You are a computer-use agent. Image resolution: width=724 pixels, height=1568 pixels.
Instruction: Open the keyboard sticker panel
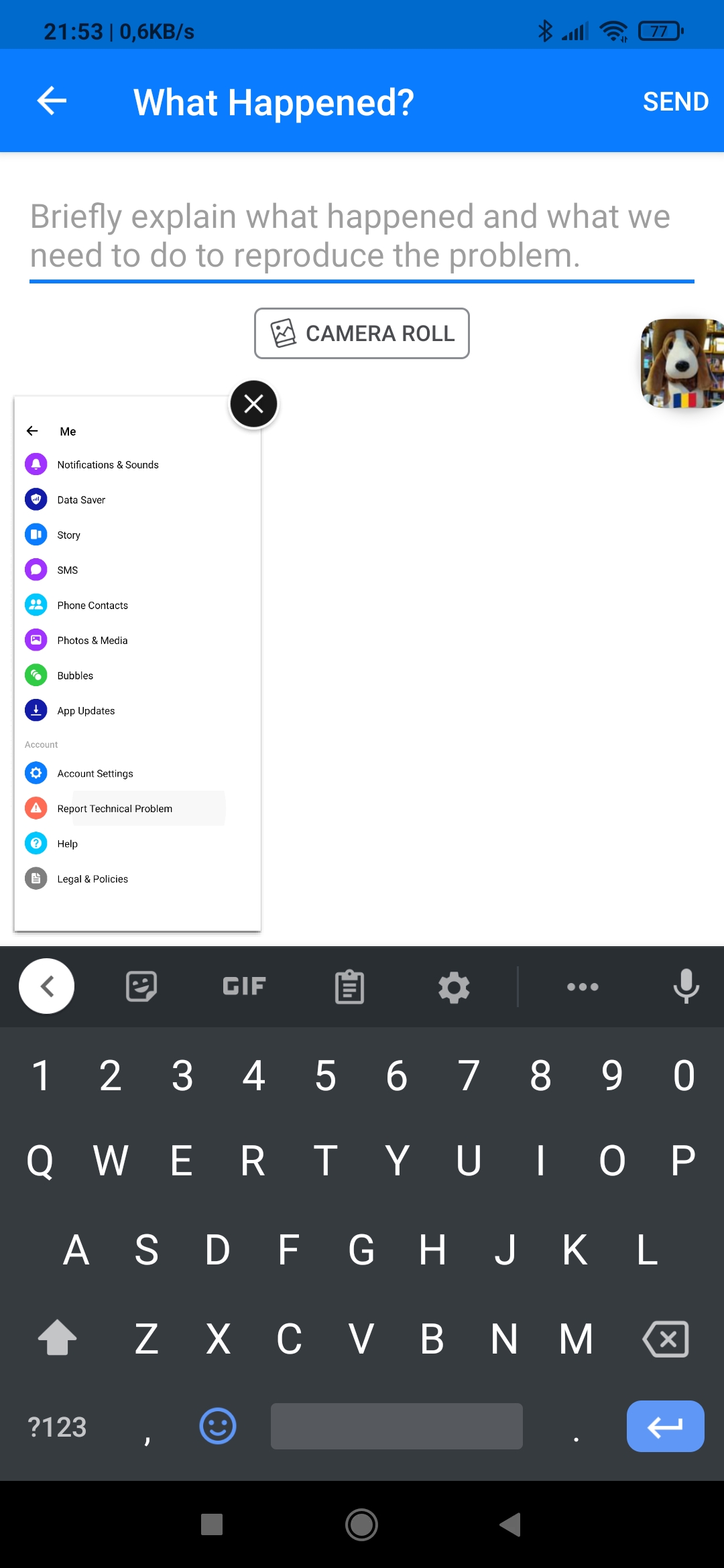click(141, 986)
